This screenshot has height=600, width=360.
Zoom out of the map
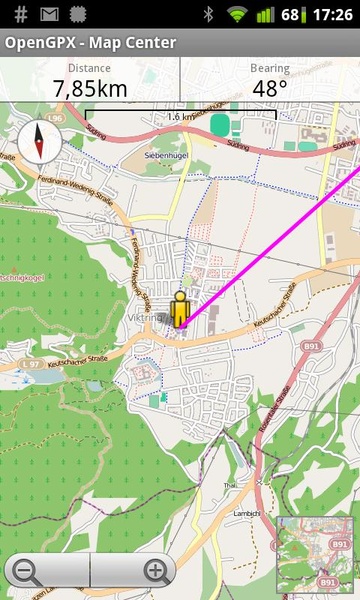coord(47,570)
